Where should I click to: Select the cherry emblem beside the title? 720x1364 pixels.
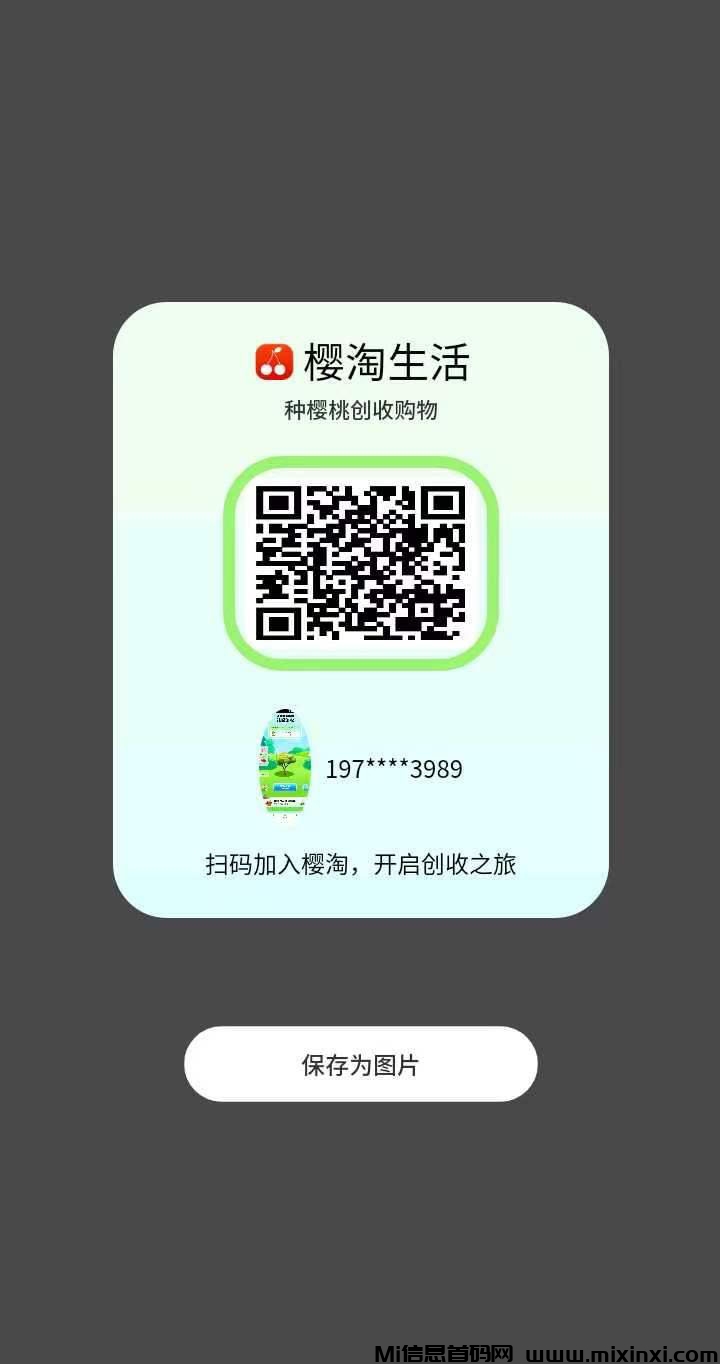tap(271, 361)
